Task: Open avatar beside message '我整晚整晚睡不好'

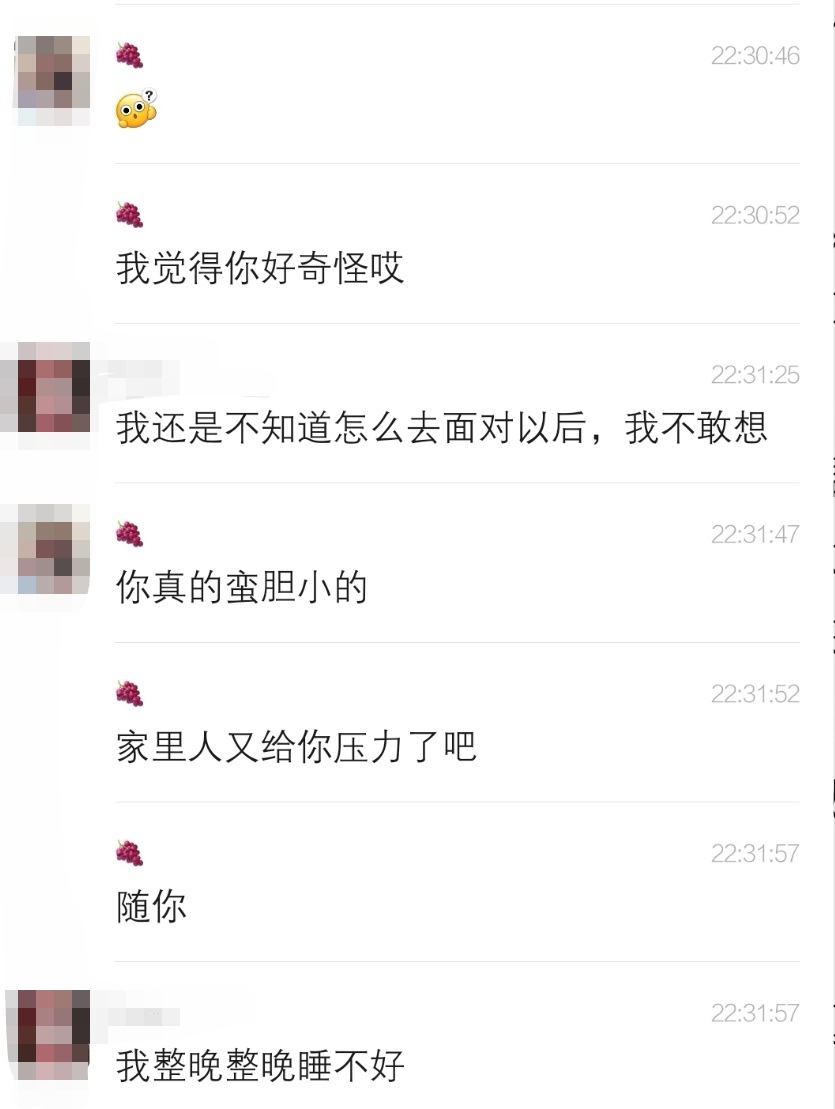Action: pyautogui.click(x=53, y=1035)
